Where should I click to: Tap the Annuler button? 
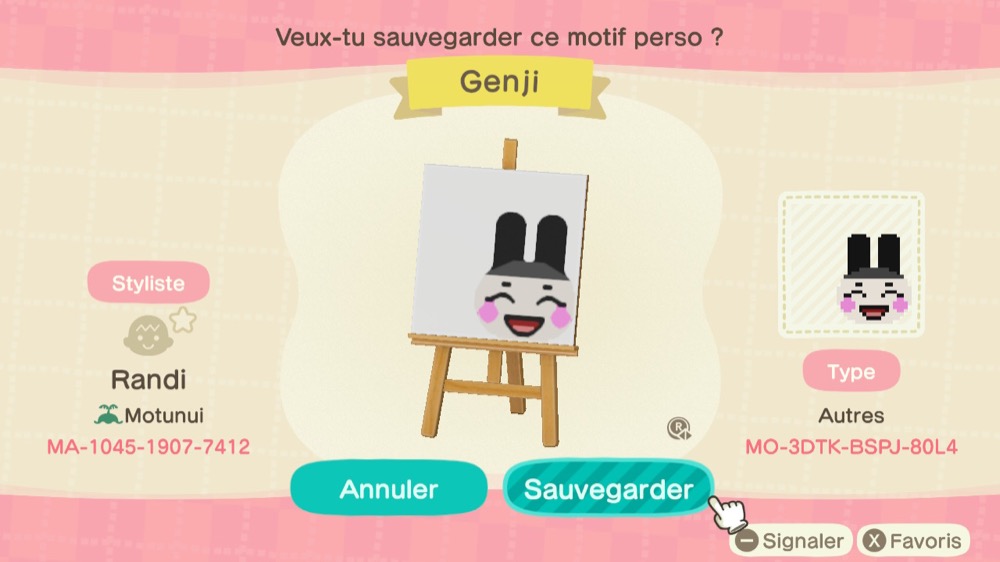[x=388, y=489]
